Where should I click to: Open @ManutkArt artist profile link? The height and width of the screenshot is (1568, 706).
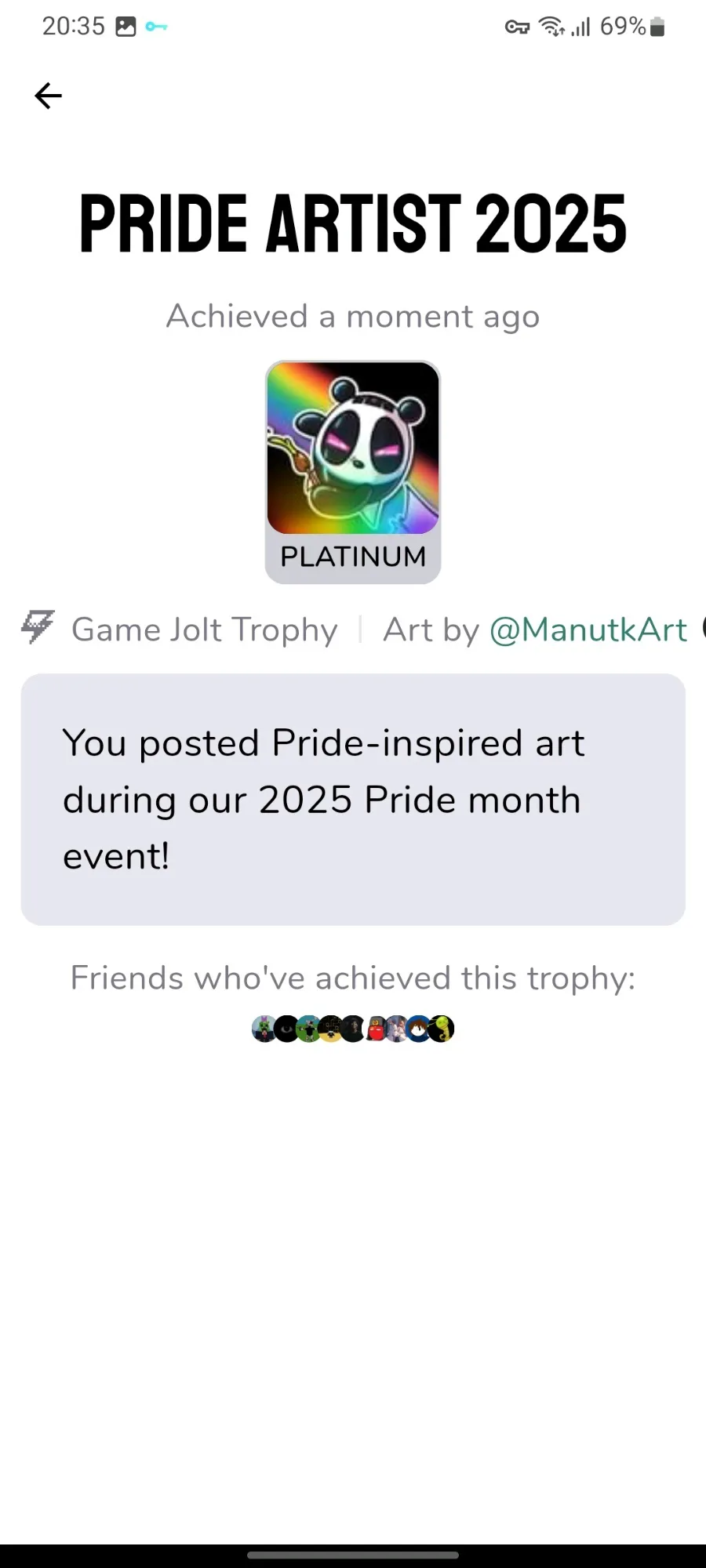[588, 630]
